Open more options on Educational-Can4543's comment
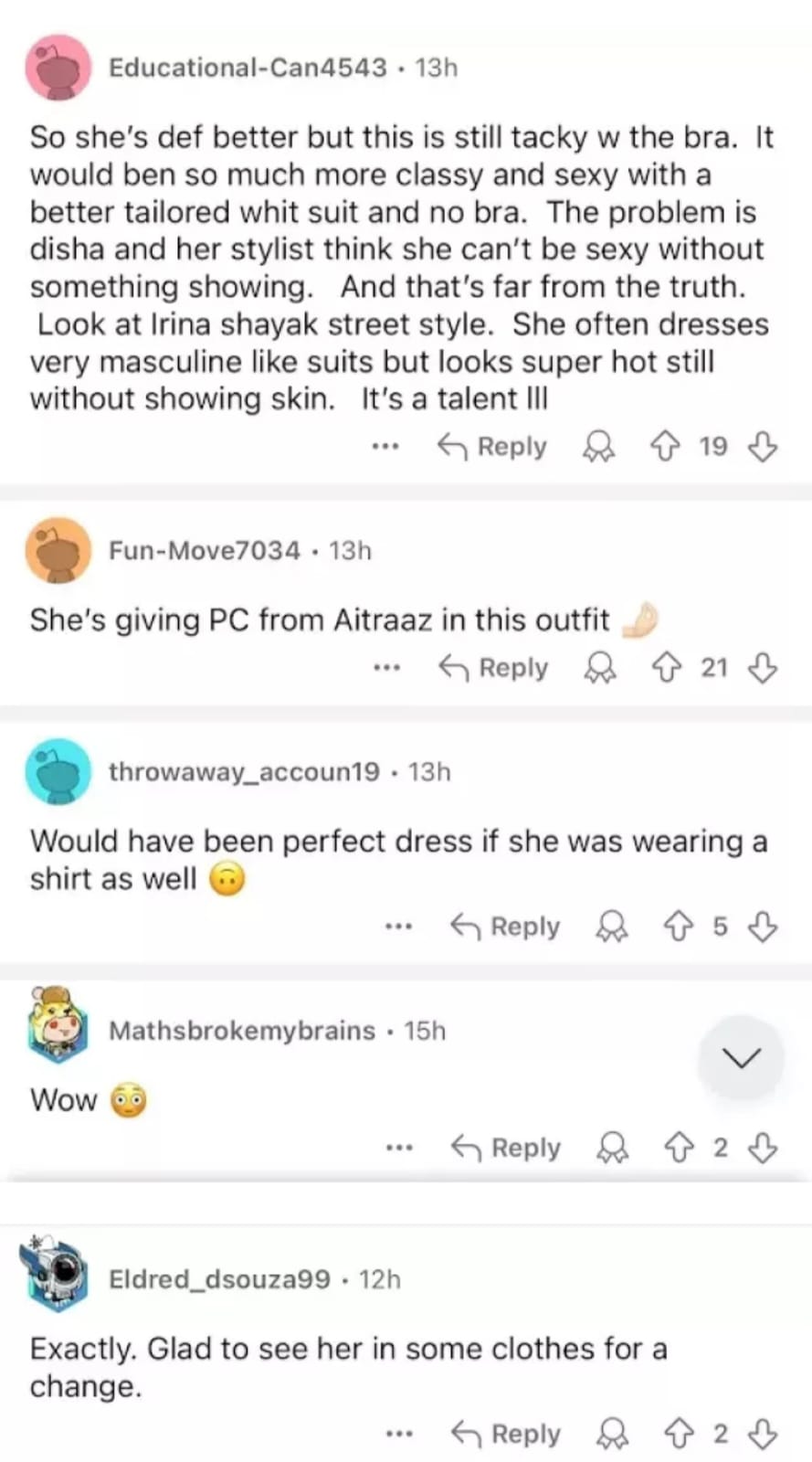 point(385,447)
